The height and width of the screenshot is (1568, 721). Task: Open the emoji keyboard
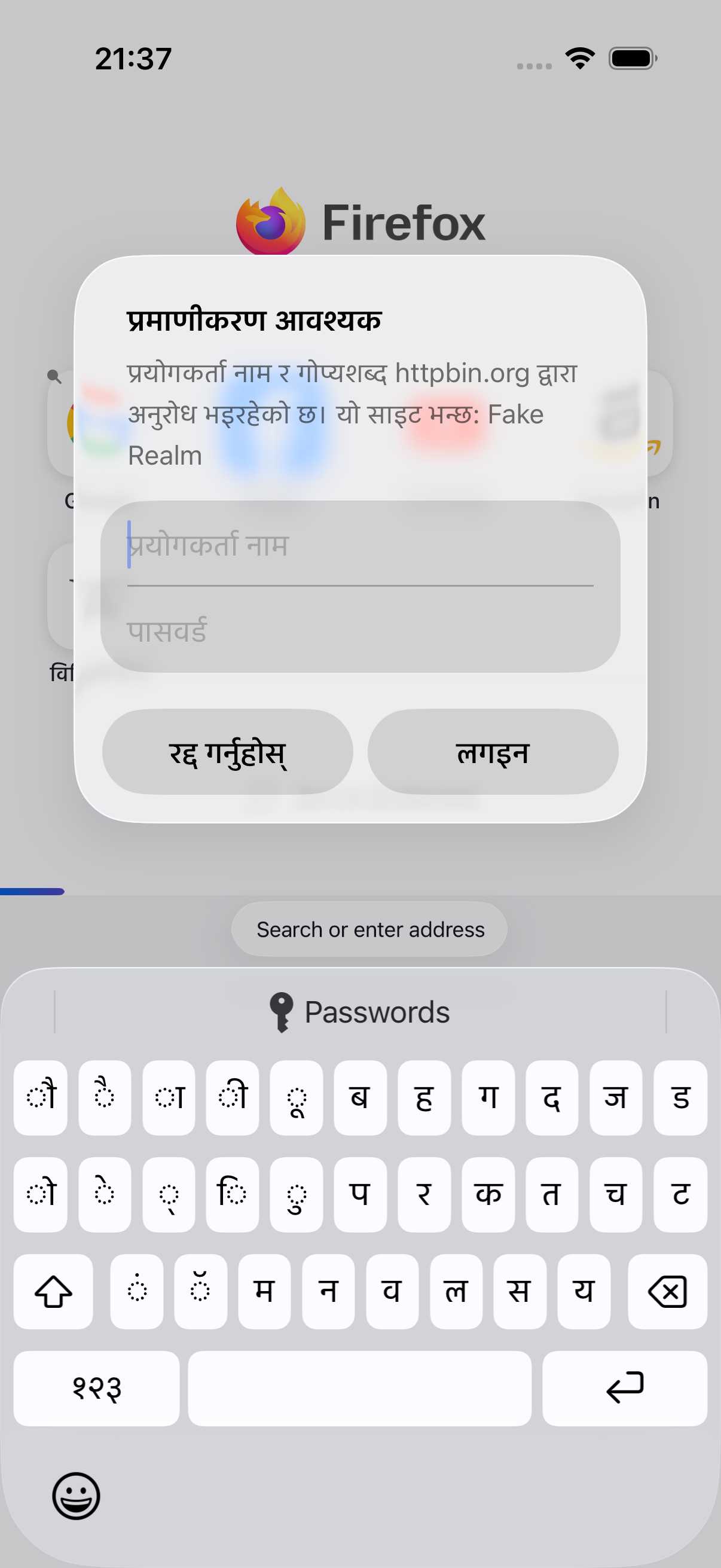pos(76,1496)
